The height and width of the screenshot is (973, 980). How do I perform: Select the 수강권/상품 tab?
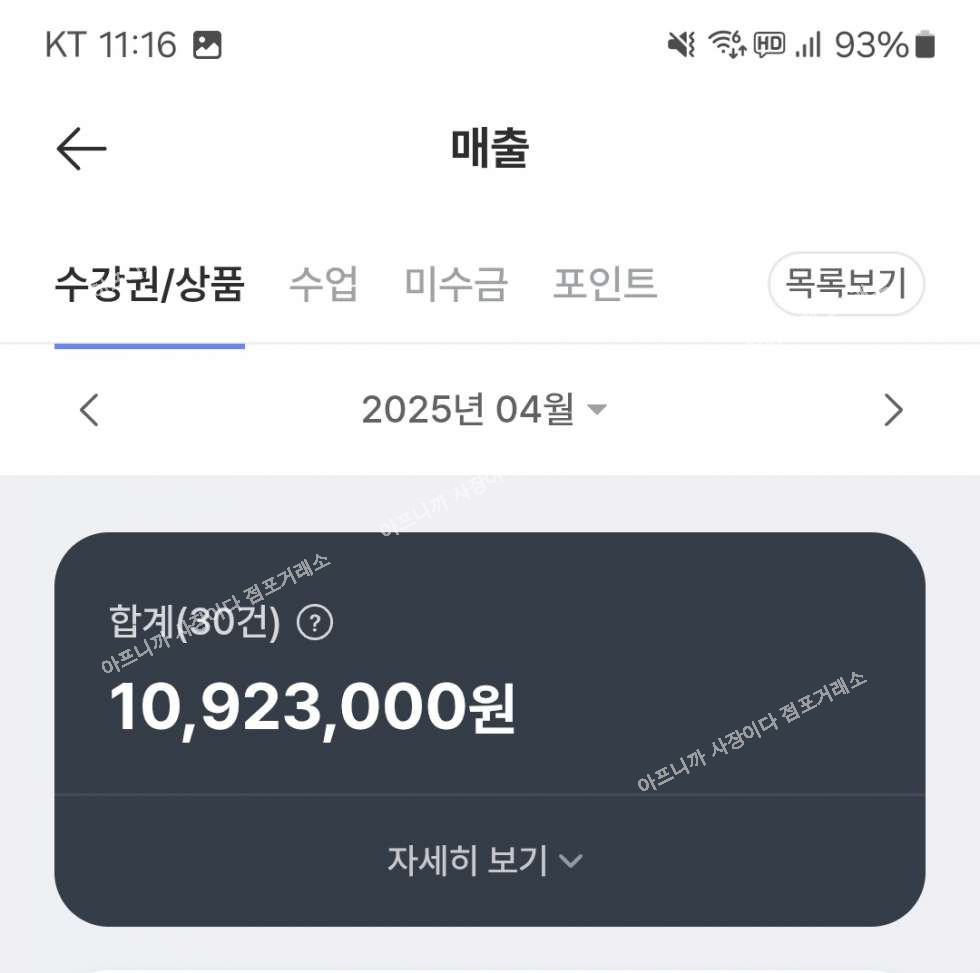tap(149, 285)
